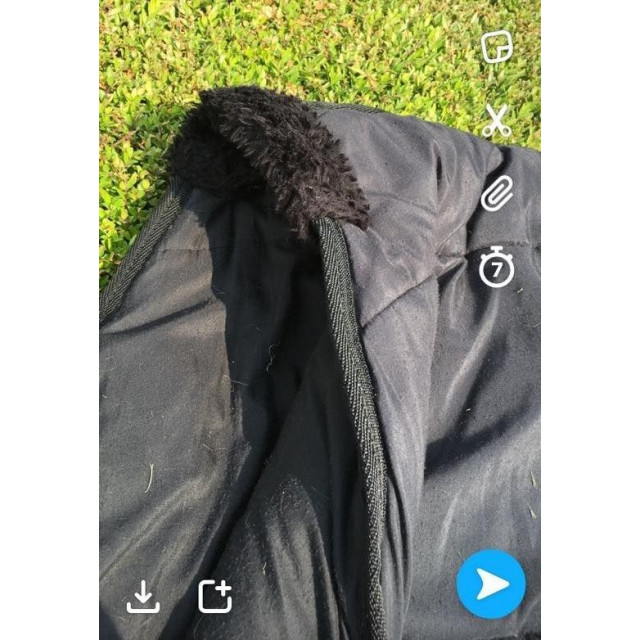This screenshot has width=640, height=640.
Task: Change the snap timer duration
Action: 496,268
